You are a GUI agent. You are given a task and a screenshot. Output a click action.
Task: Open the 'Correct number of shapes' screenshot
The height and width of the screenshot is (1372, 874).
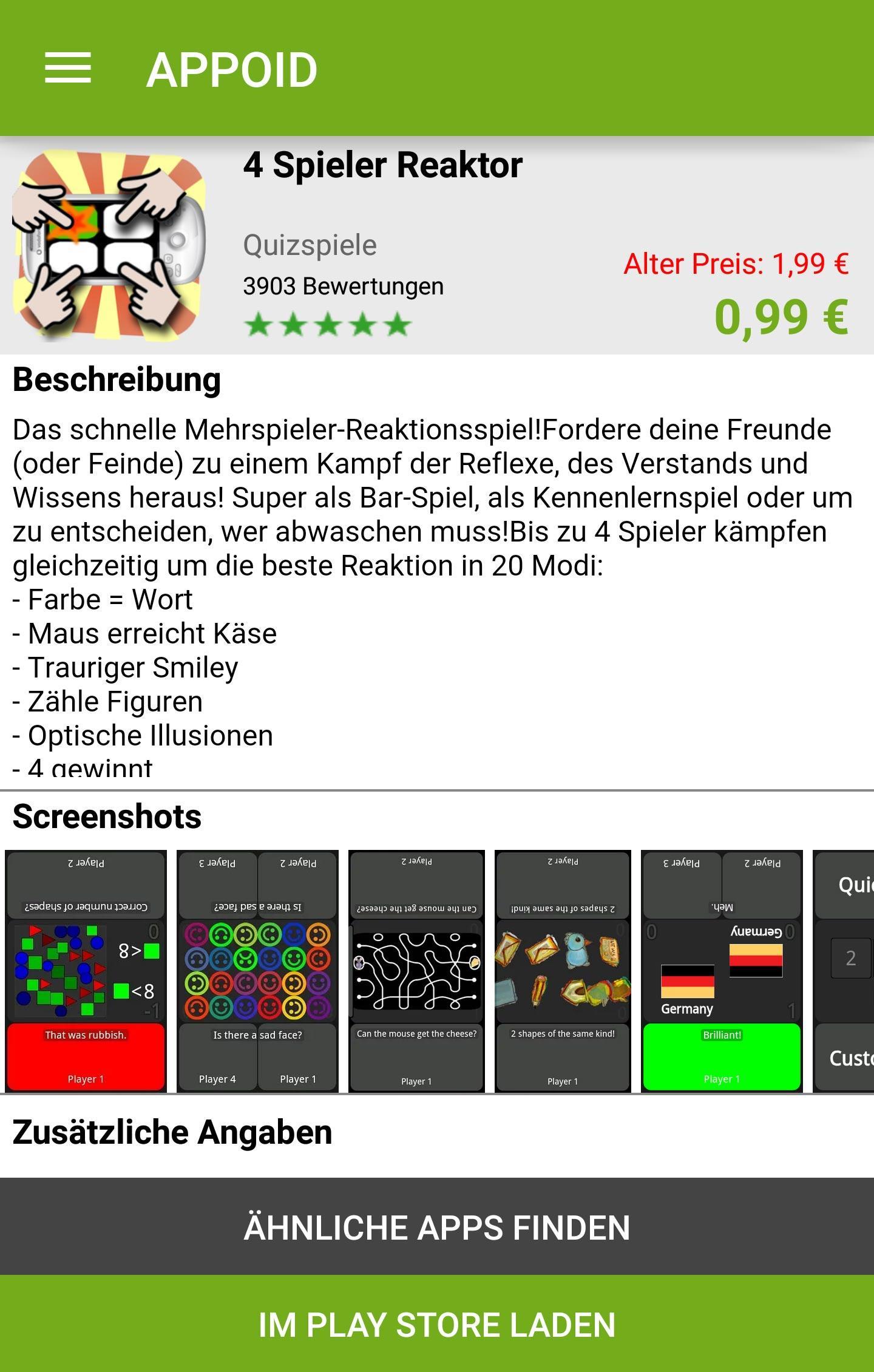[86, 971]
